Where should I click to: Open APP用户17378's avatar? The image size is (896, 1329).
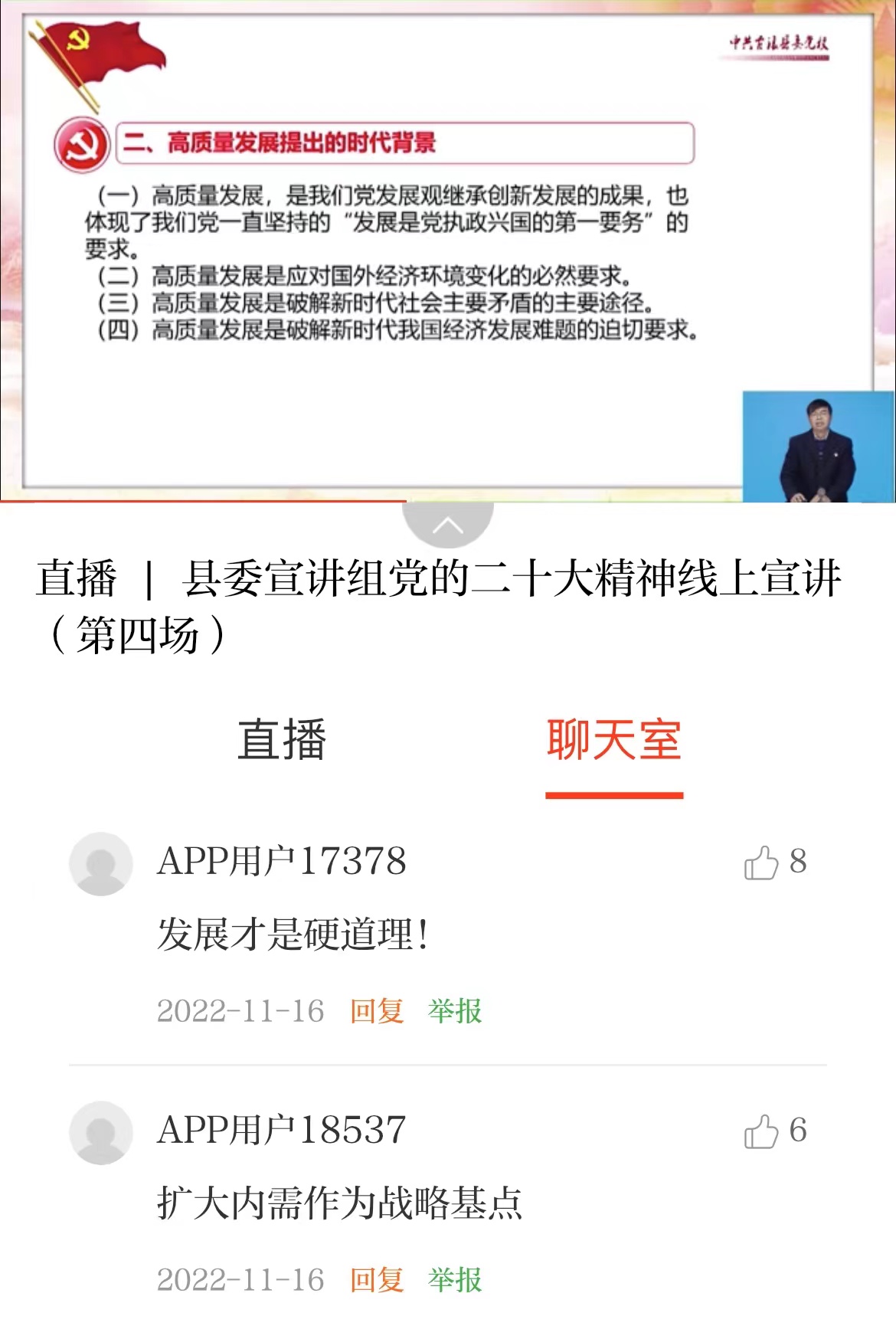pos(101,864)
